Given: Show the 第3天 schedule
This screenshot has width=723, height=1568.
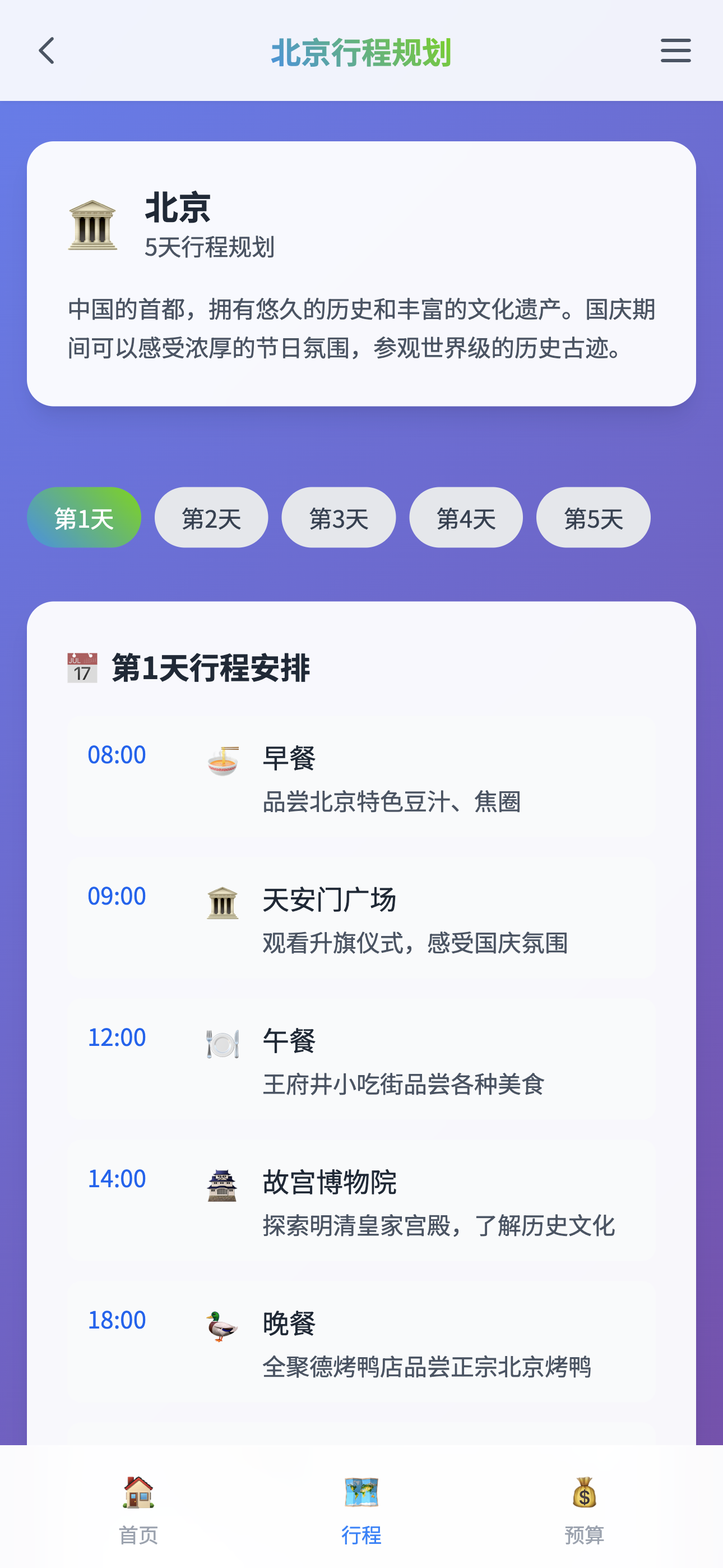Looking at the screenshot, I should click(x=339, y=518).
